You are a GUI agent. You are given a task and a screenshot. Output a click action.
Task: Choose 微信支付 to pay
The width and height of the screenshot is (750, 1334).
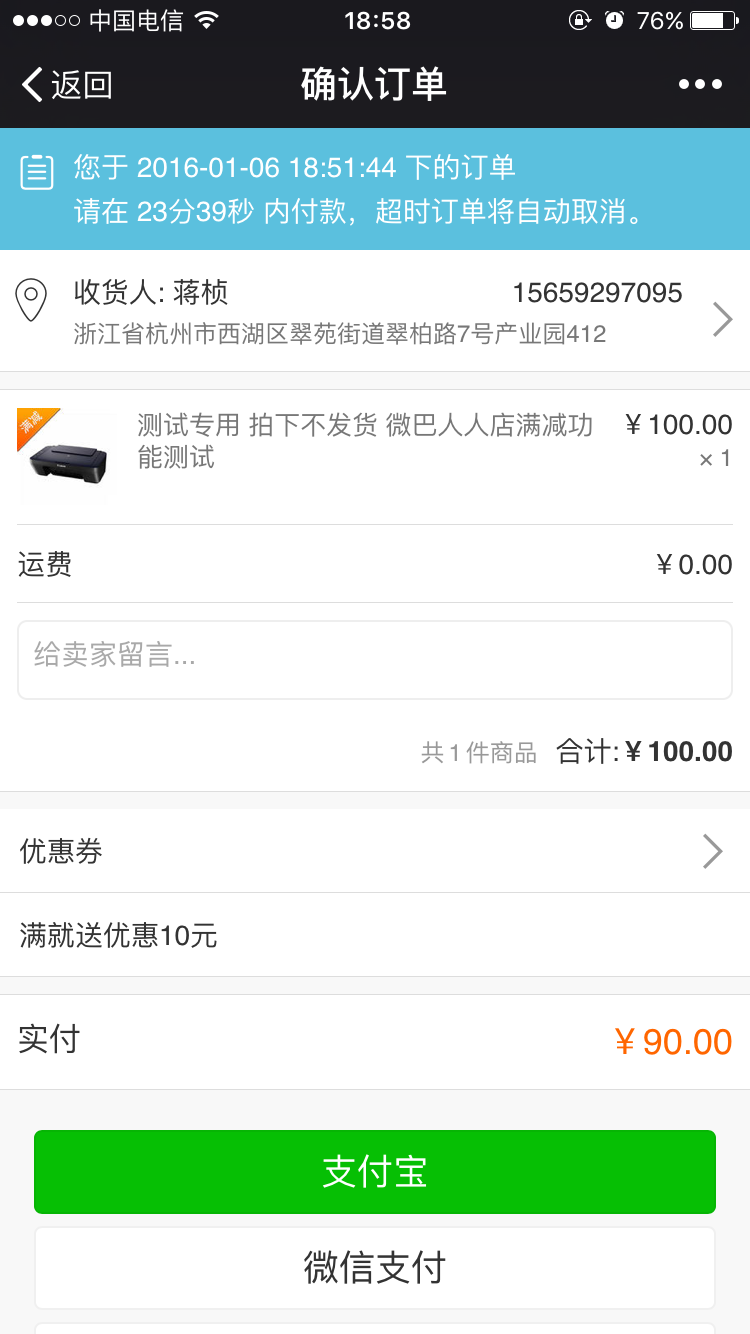375,1267
